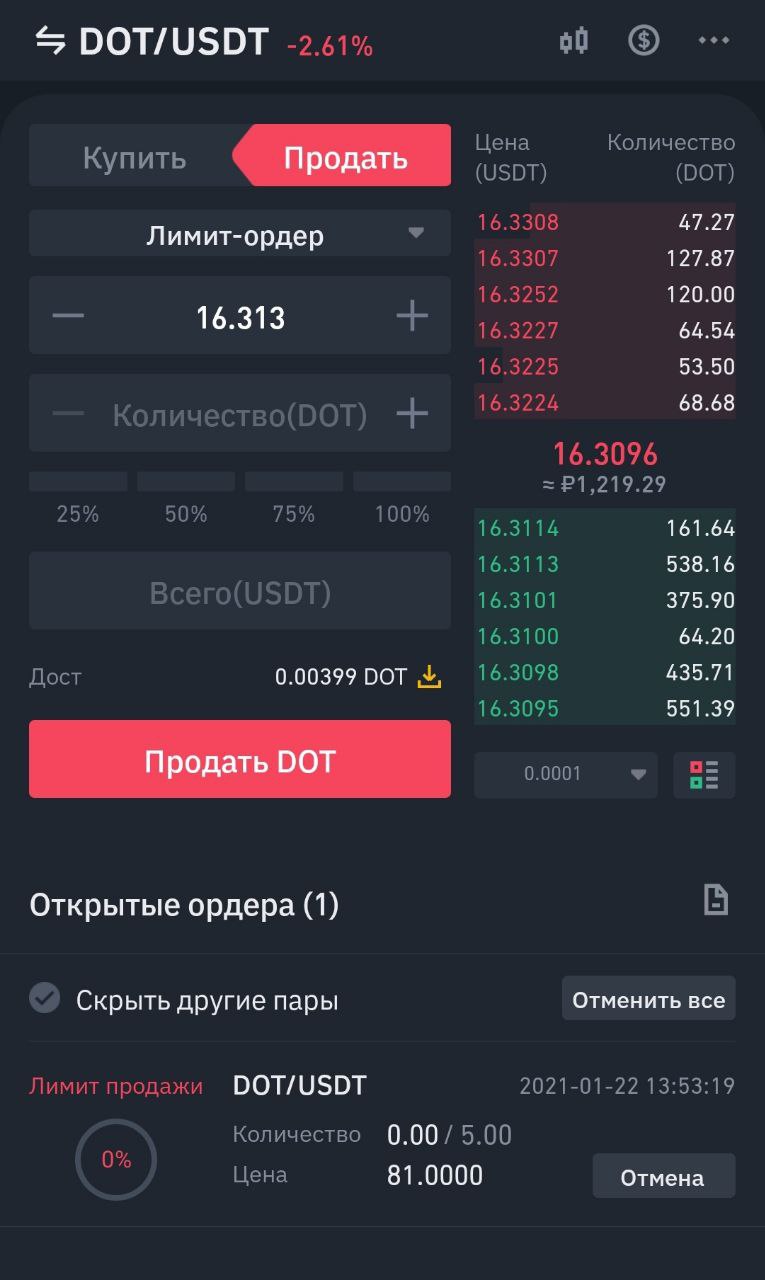Cancel all orders with Отменить все

(x=648, y=999)
